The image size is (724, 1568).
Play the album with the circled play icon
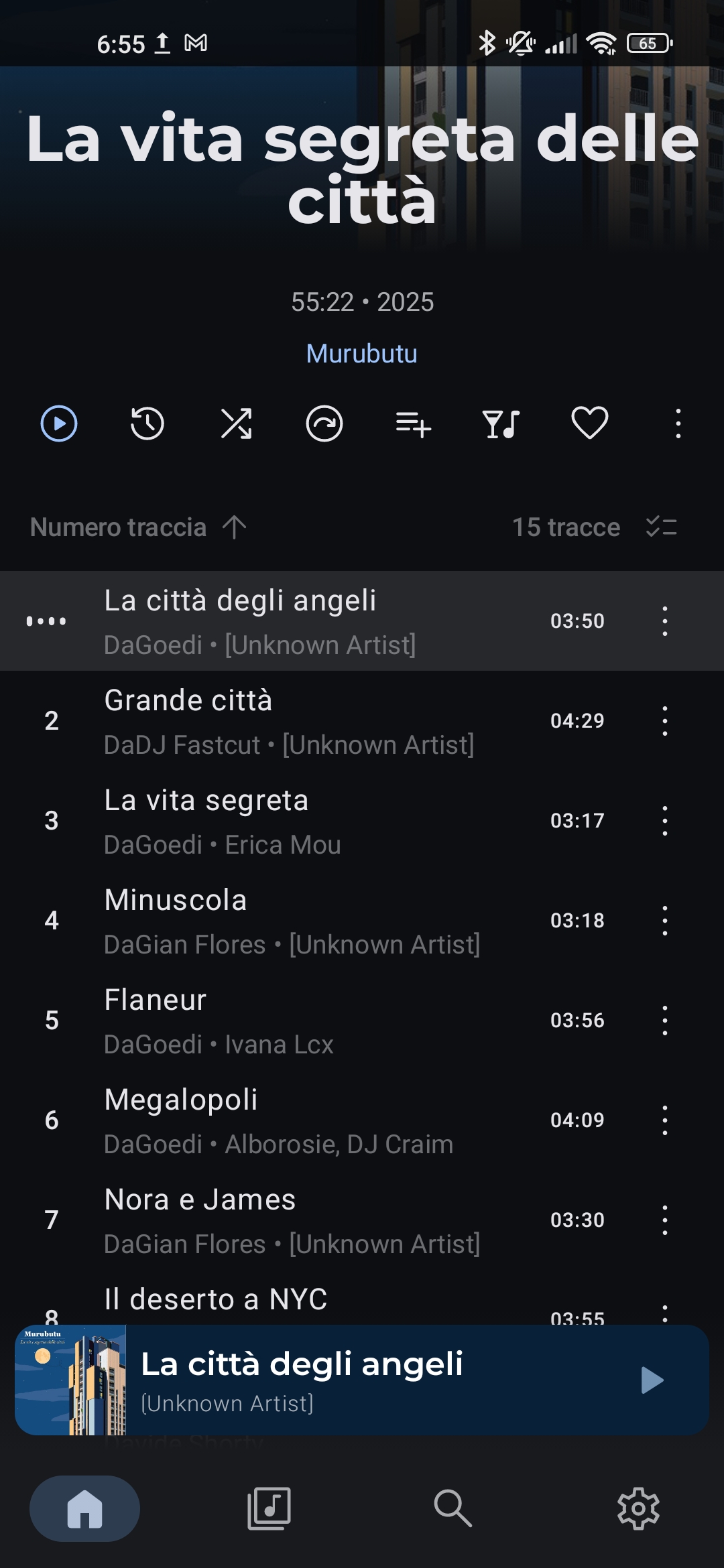59,423
